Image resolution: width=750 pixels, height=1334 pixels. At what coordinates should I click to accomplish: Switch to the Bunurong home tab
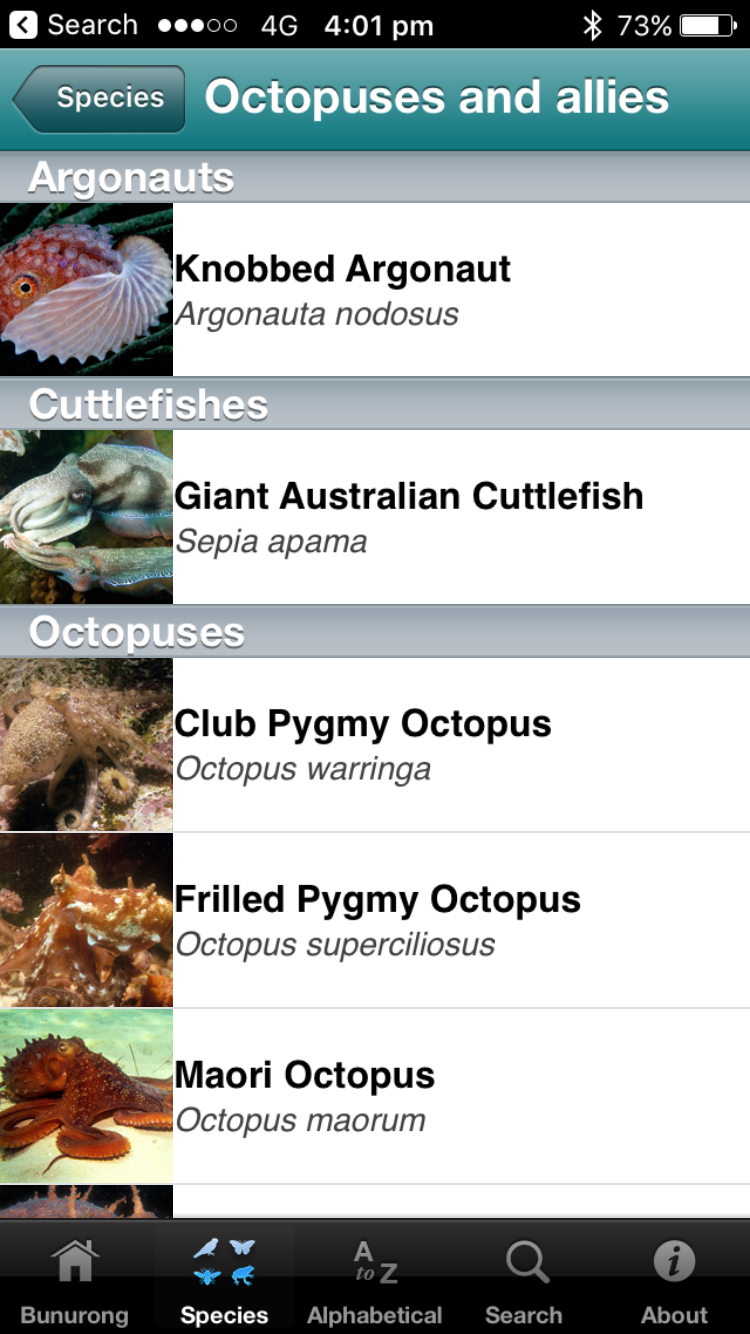[75, 1280]
